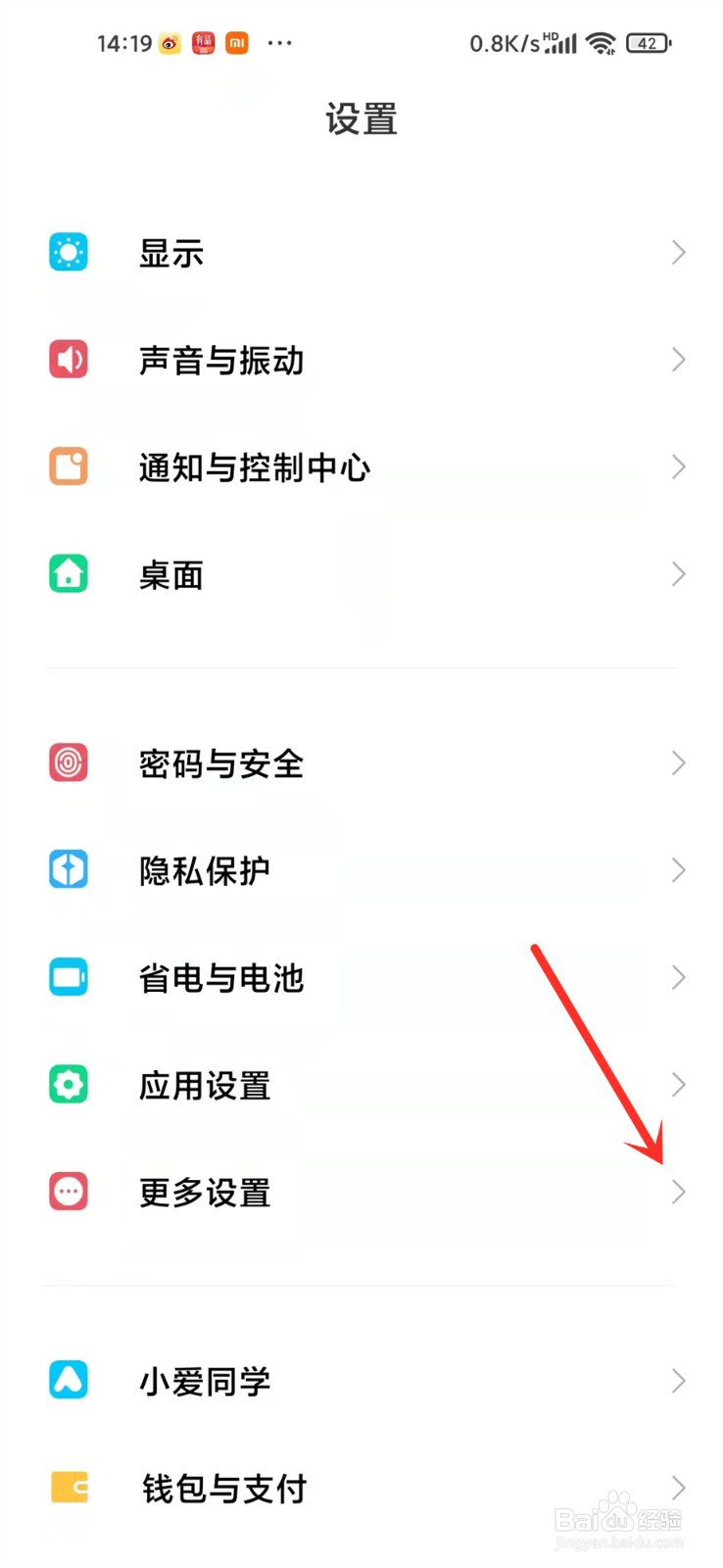Open the 应用设置 menu entry
This screenshot has width=723, height=1568.
pyautogui.click(x=204, y=1084)
